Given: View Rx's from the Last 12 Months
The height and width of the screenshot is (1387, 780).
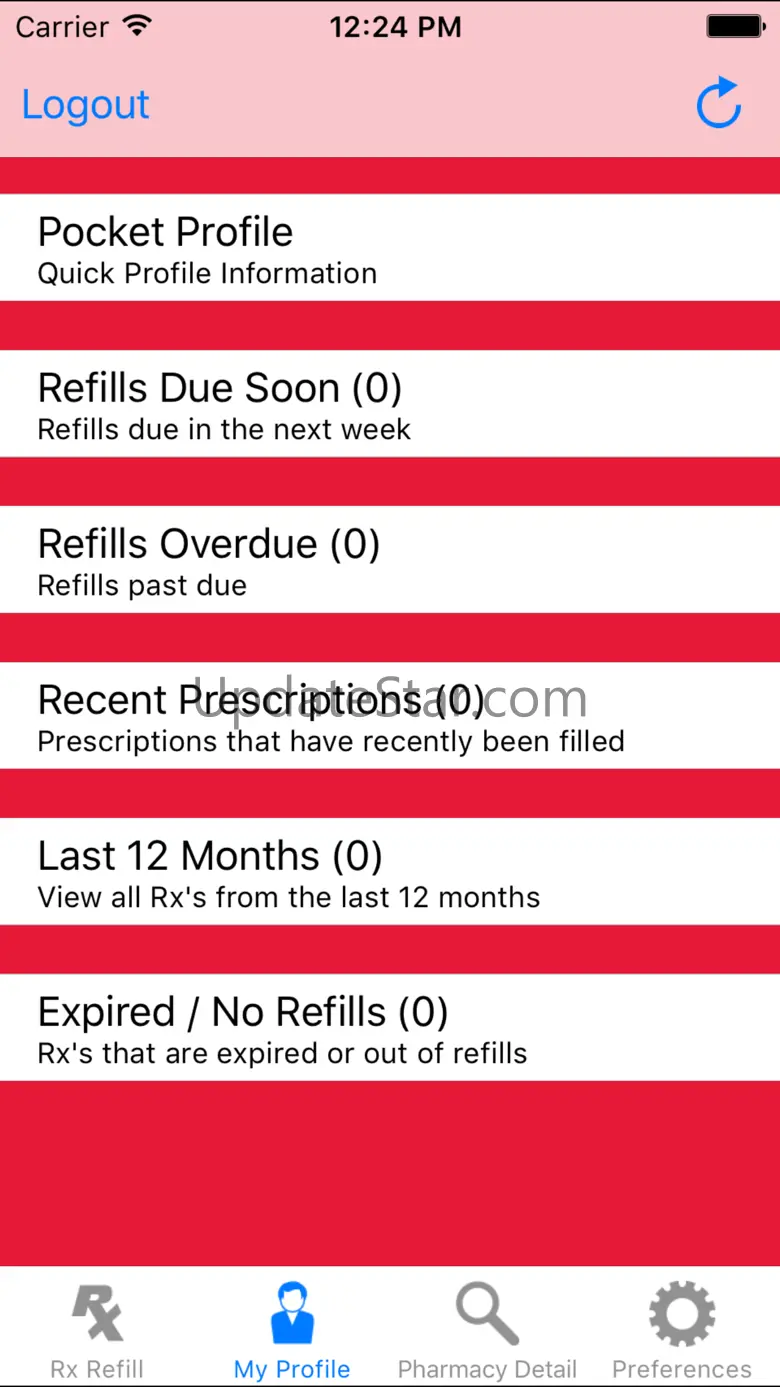Looking at the screenshot, I should [390, 872].
